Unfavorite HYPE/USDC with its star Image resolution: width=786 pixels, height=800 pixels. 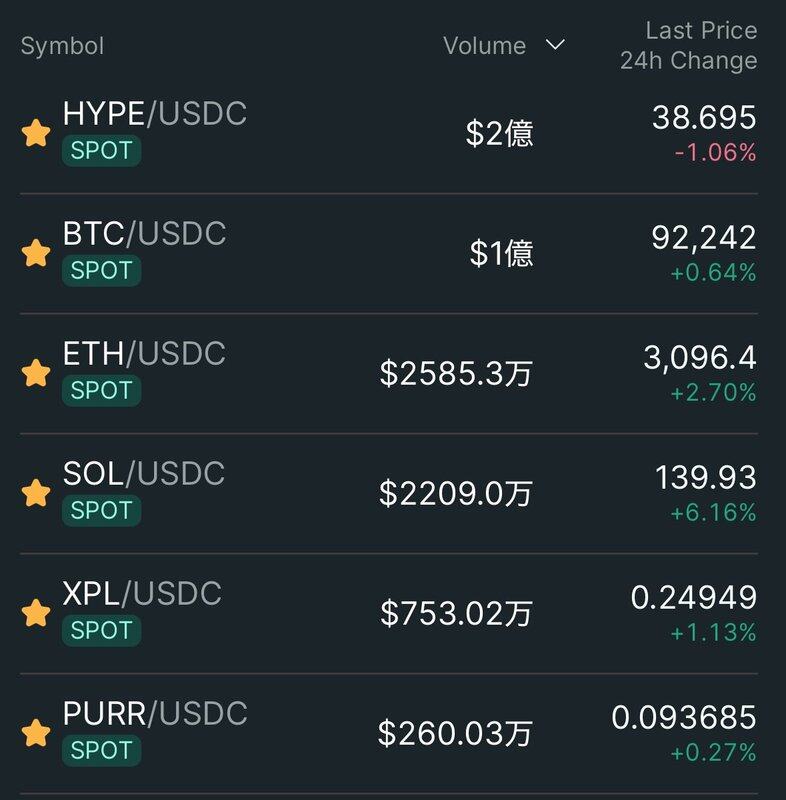36,133
